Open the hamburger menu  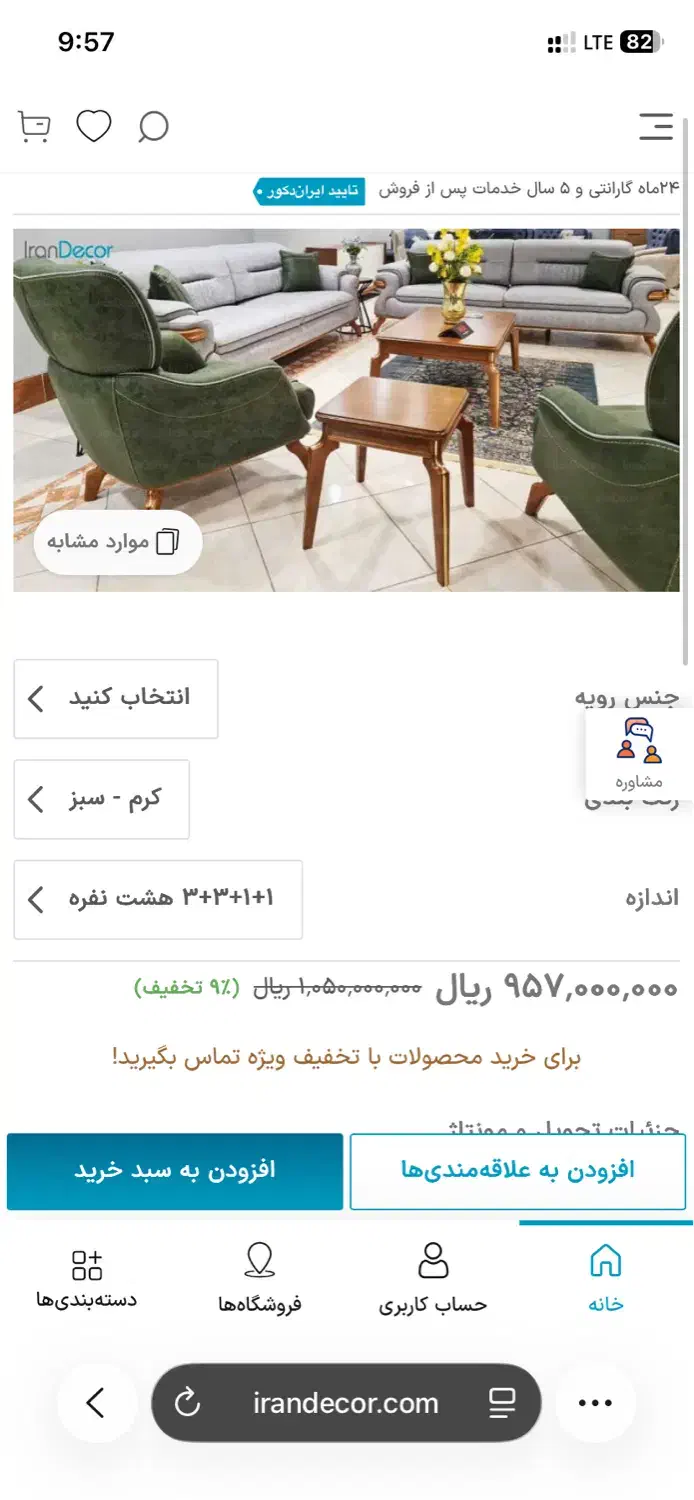[x=656, y=126]
